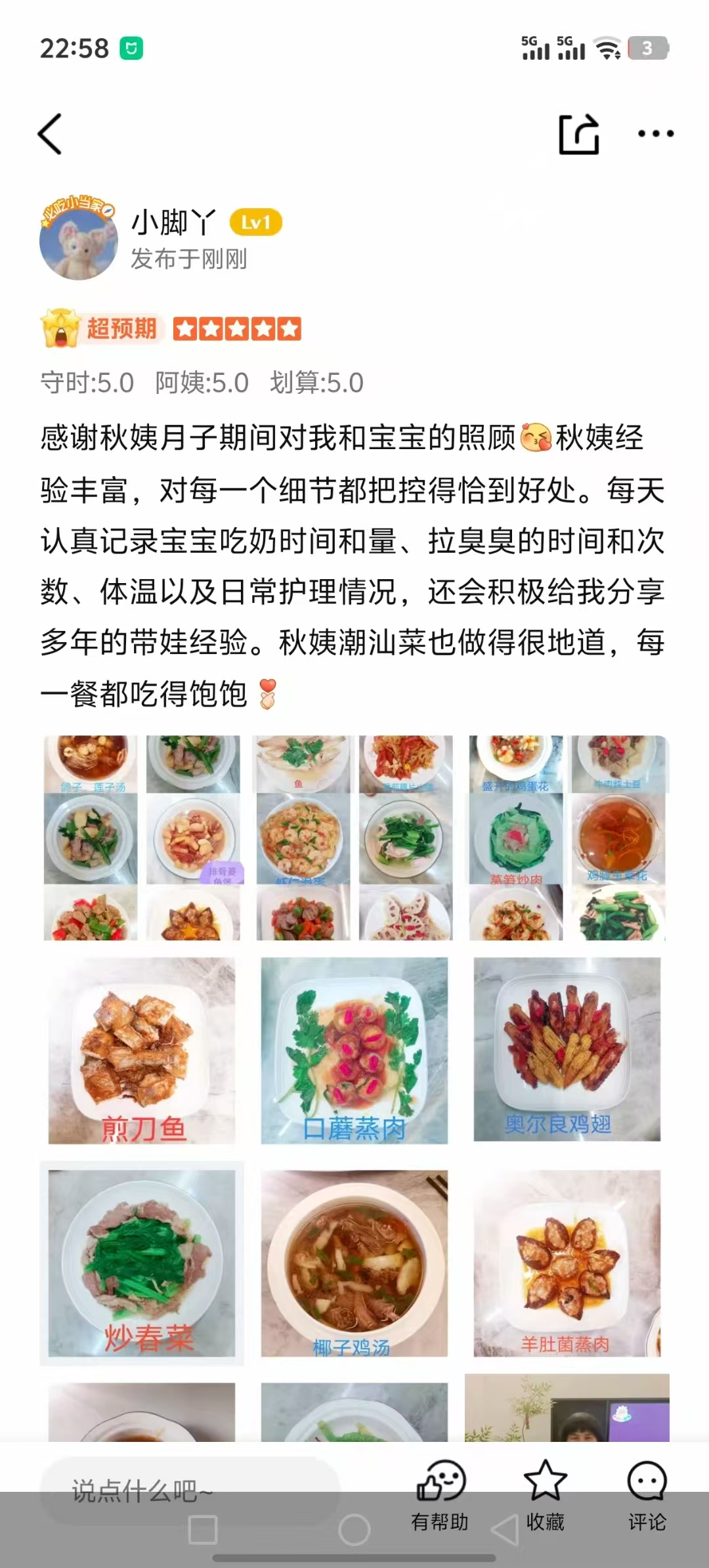Open the collage photo with 莴笋炒肉

point(567,838)
